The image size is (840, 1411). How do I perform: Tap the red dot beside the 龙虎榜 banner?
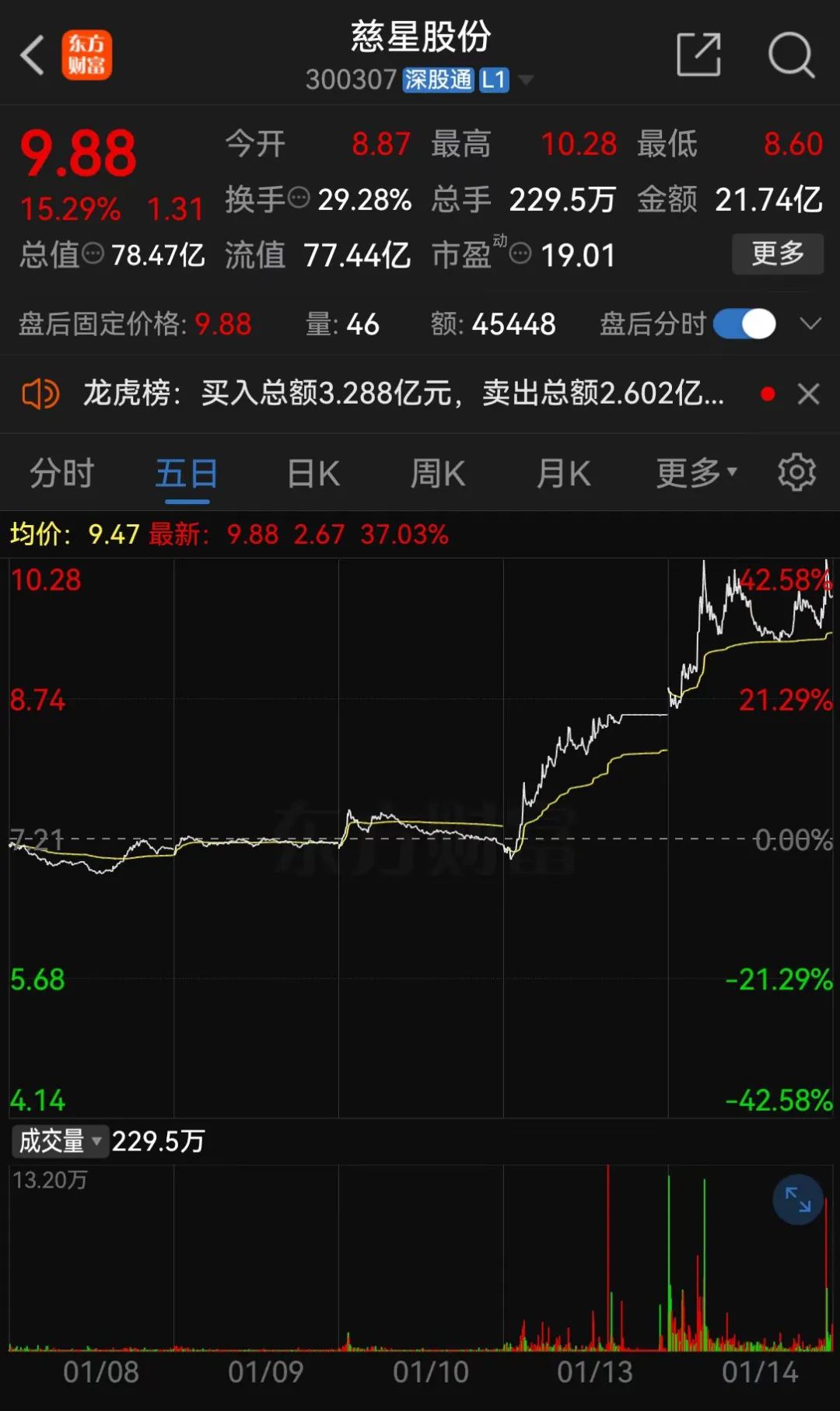(x=768, y=394)
